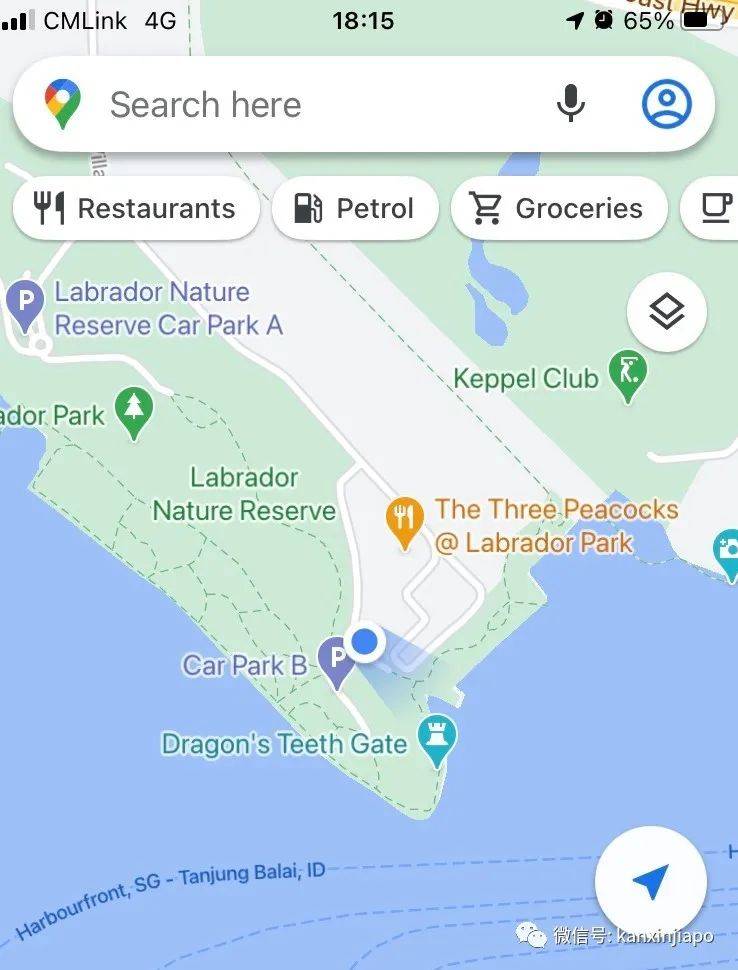Open the map layers button

pyautogui.click(x=666, y=313)
